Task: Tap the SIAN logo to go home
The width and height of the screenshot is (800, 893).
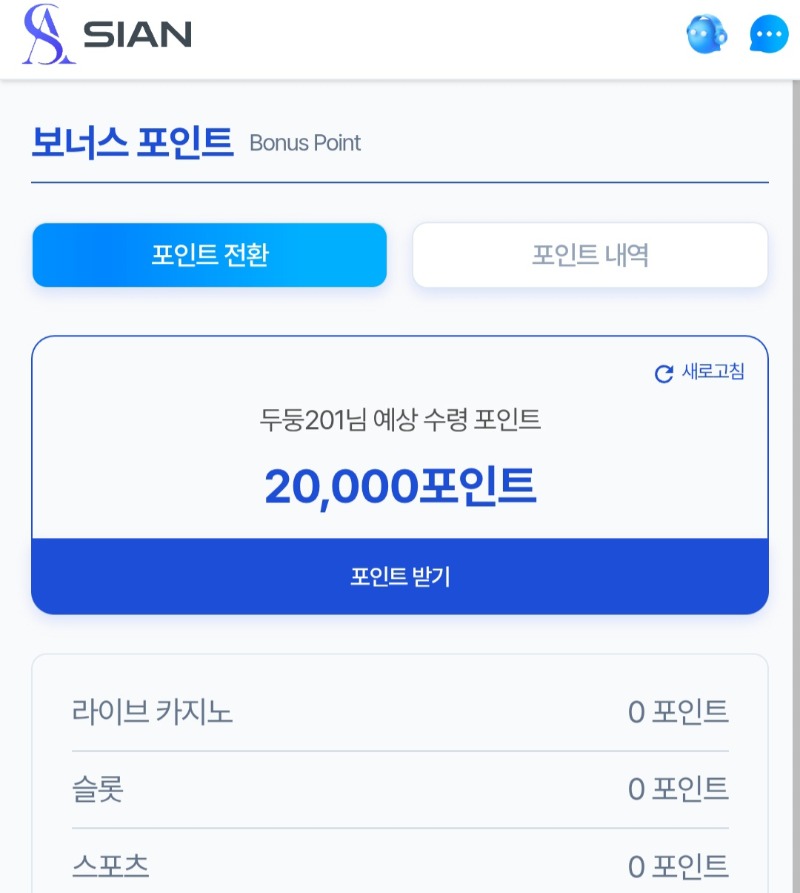Action: [x=108, y=35]
